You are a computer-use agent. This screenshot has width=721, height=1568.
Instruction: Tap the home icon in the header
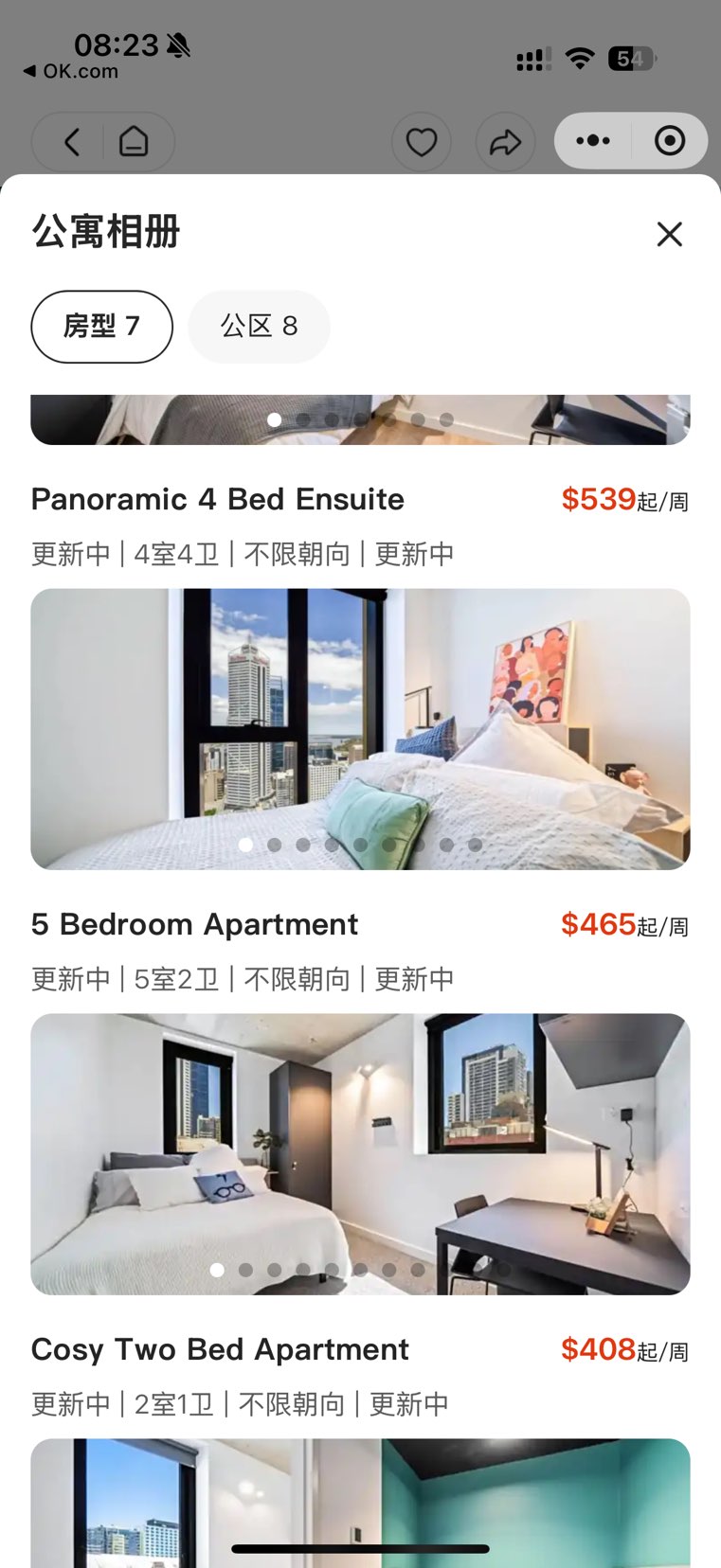click(134, 142)
